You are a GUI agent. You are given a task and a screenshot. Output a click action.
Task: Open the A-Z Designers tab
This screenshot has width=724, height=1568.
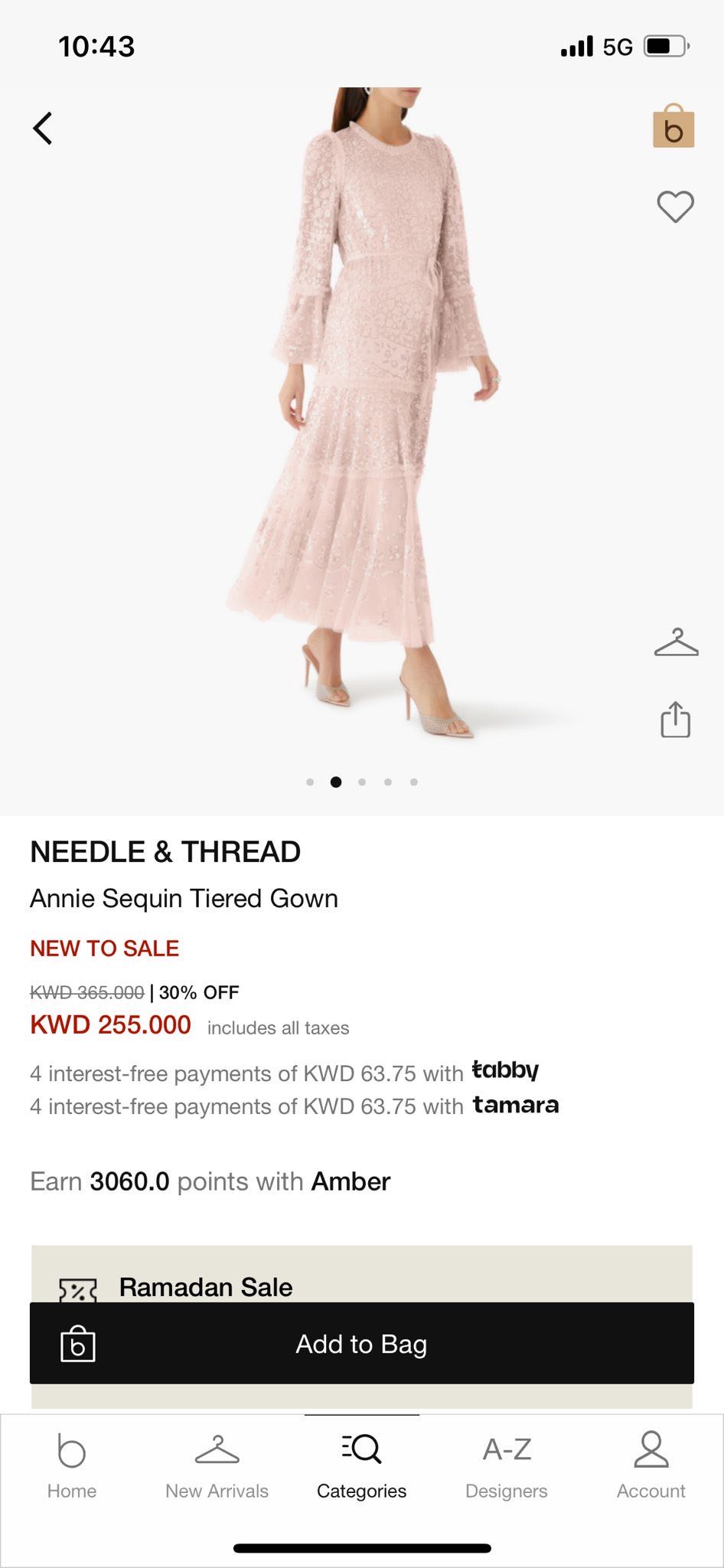(506, 1466)
